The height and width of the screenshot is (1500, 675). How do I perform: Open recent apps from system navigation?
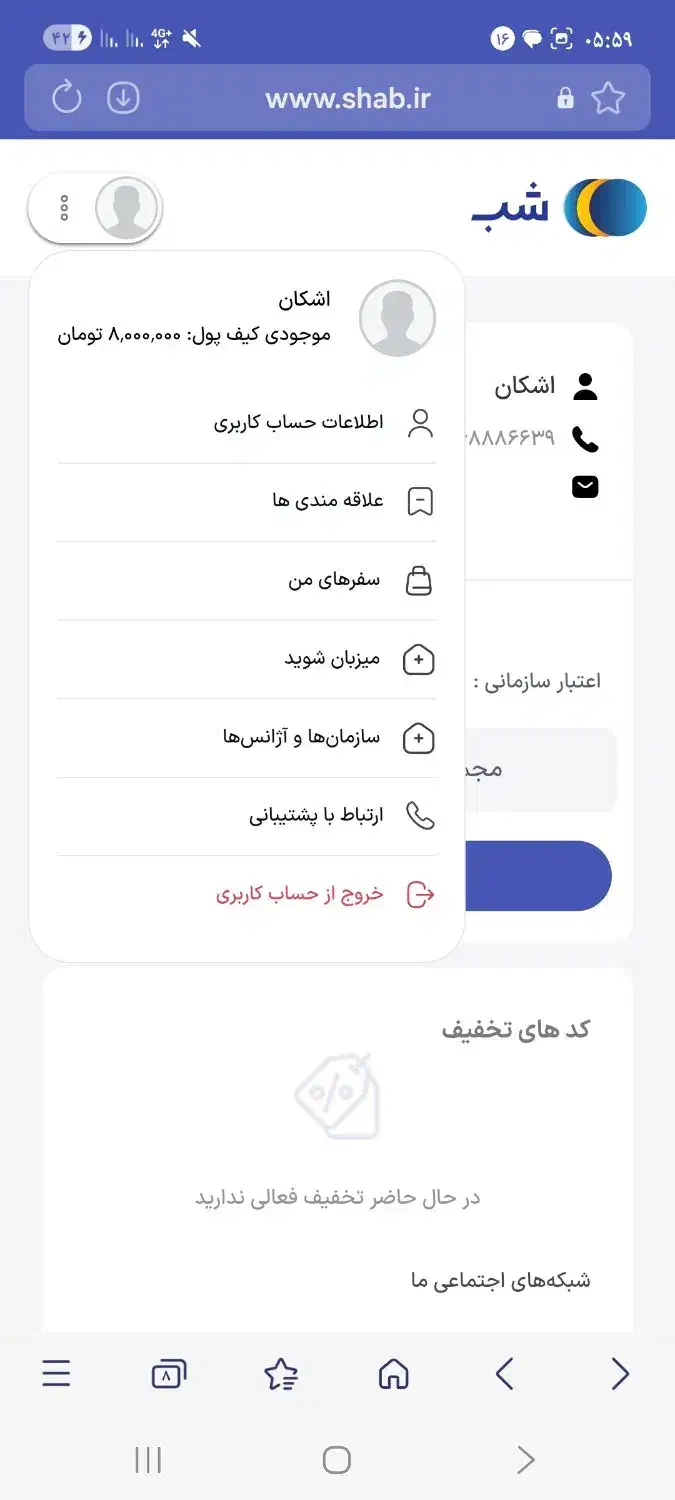click(148, 1461)
